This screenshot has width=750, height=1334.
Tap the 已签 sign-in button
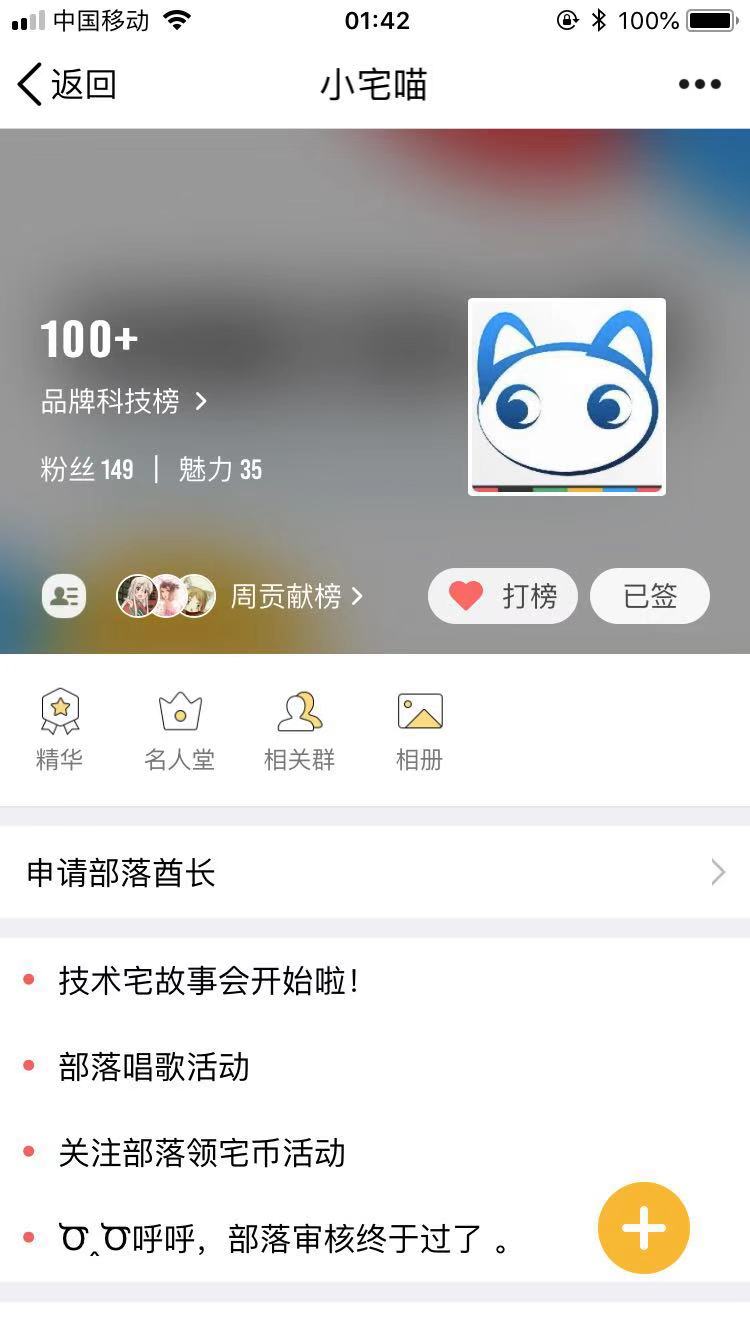650,597
